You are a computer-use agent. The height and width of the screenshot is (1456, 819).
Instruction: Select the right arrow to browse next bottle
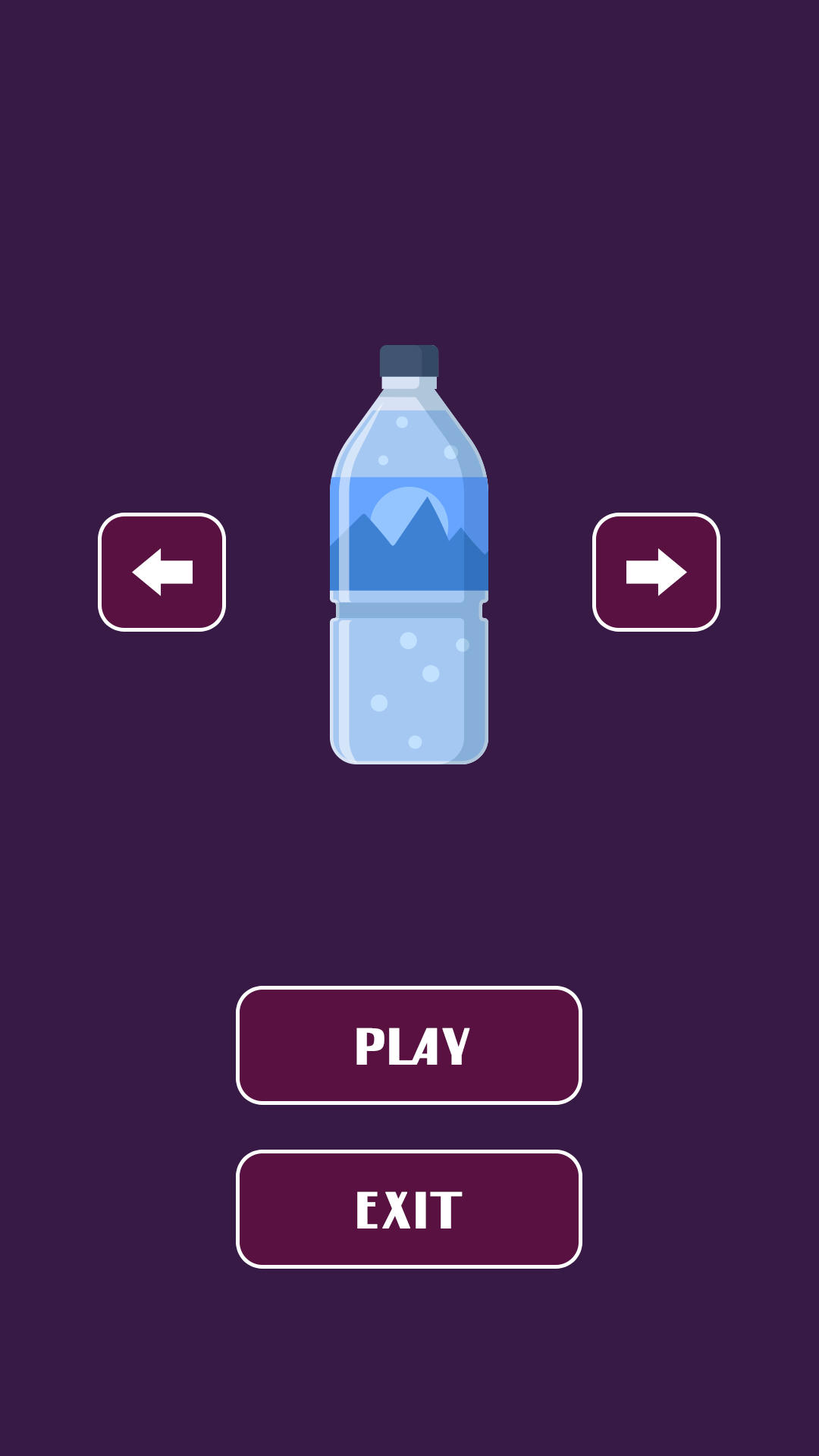click(656, 572)
